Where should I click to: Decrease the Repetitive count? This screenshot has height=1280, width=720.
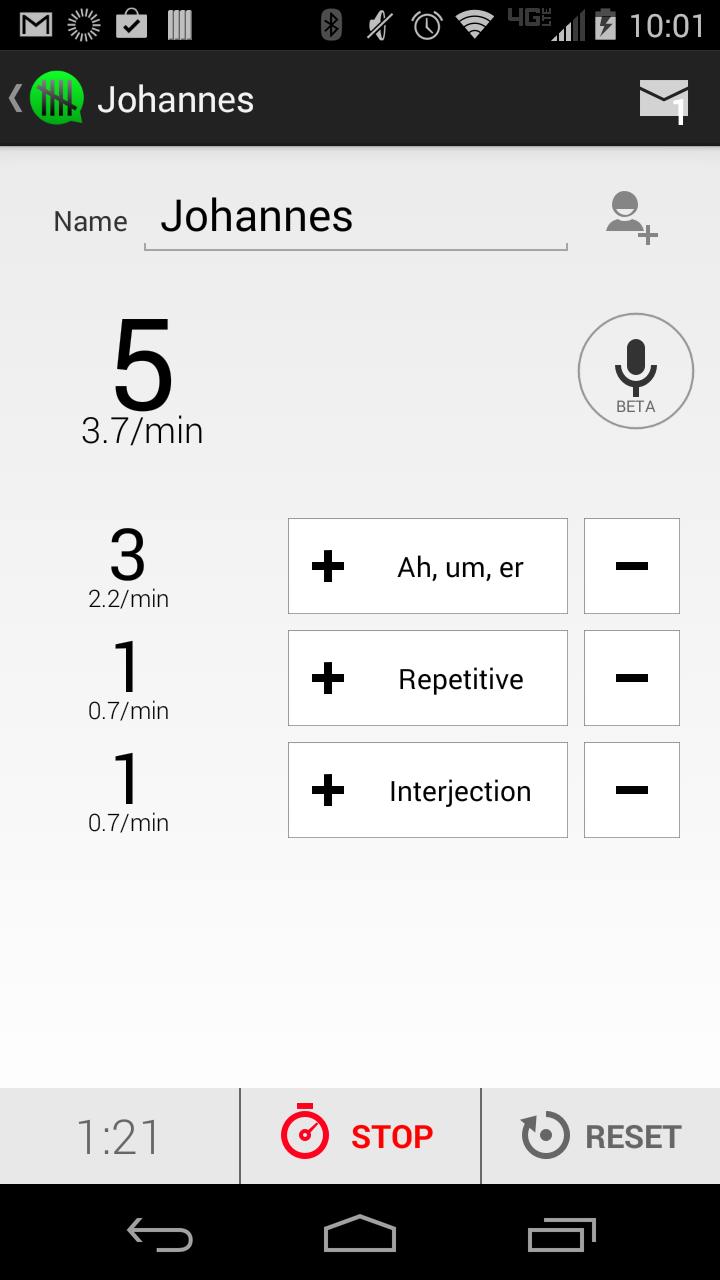[x=631, y=678]
